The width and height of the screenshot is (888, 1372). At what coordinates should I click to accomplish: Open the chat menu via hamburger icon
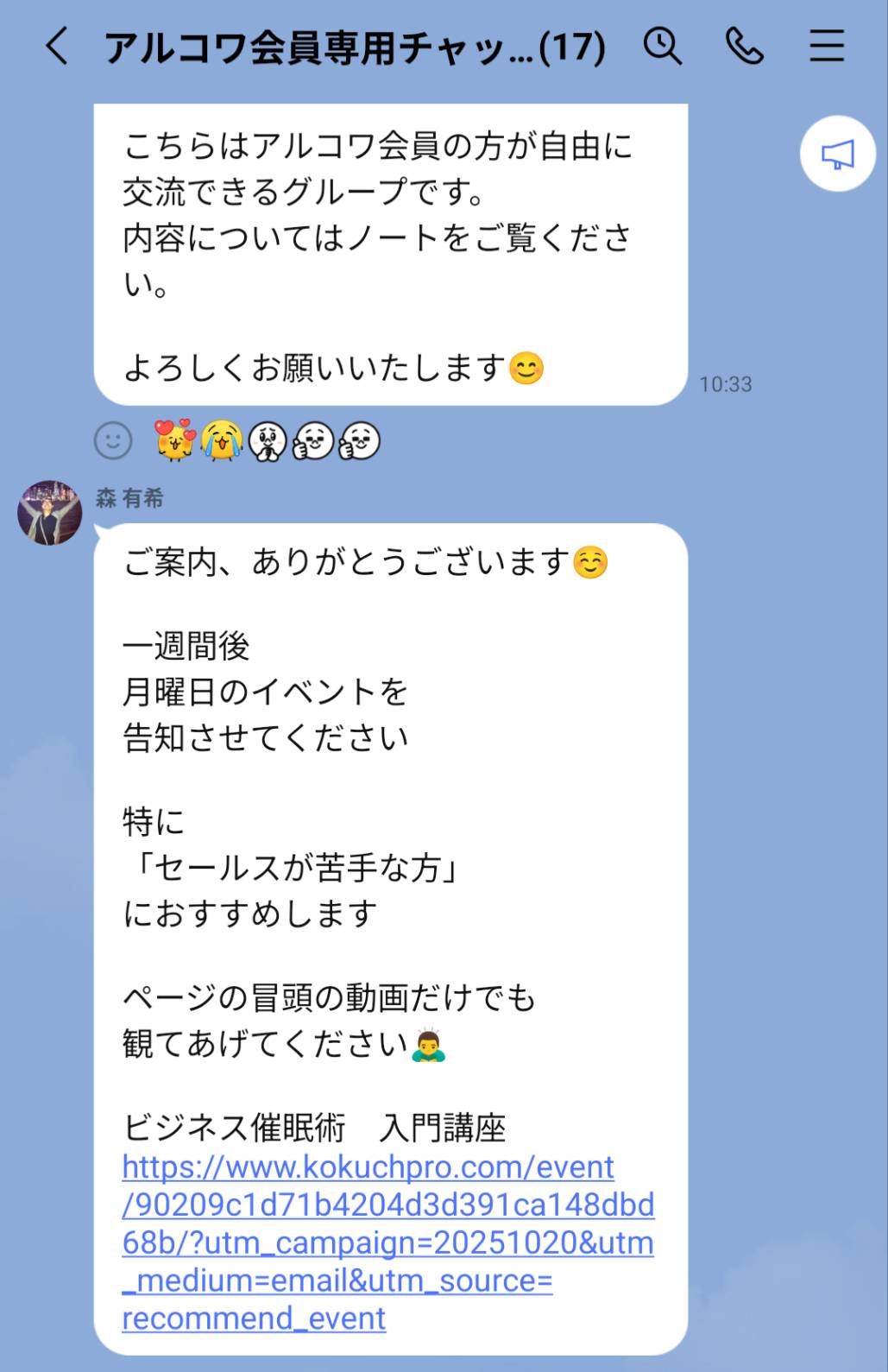pyautogui.click(x=826, y=47)
